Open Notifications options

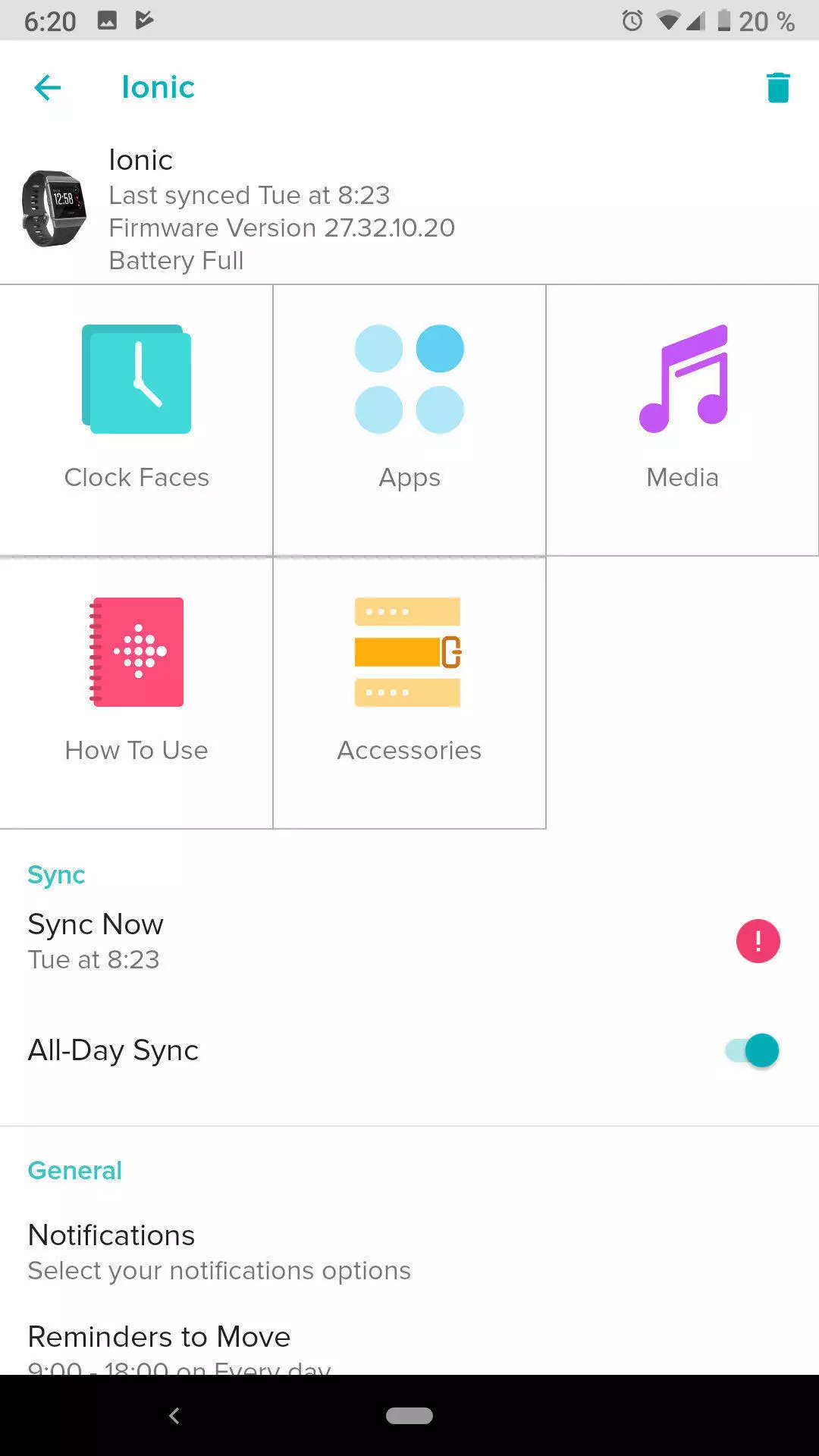click(x=409, y=1252)
